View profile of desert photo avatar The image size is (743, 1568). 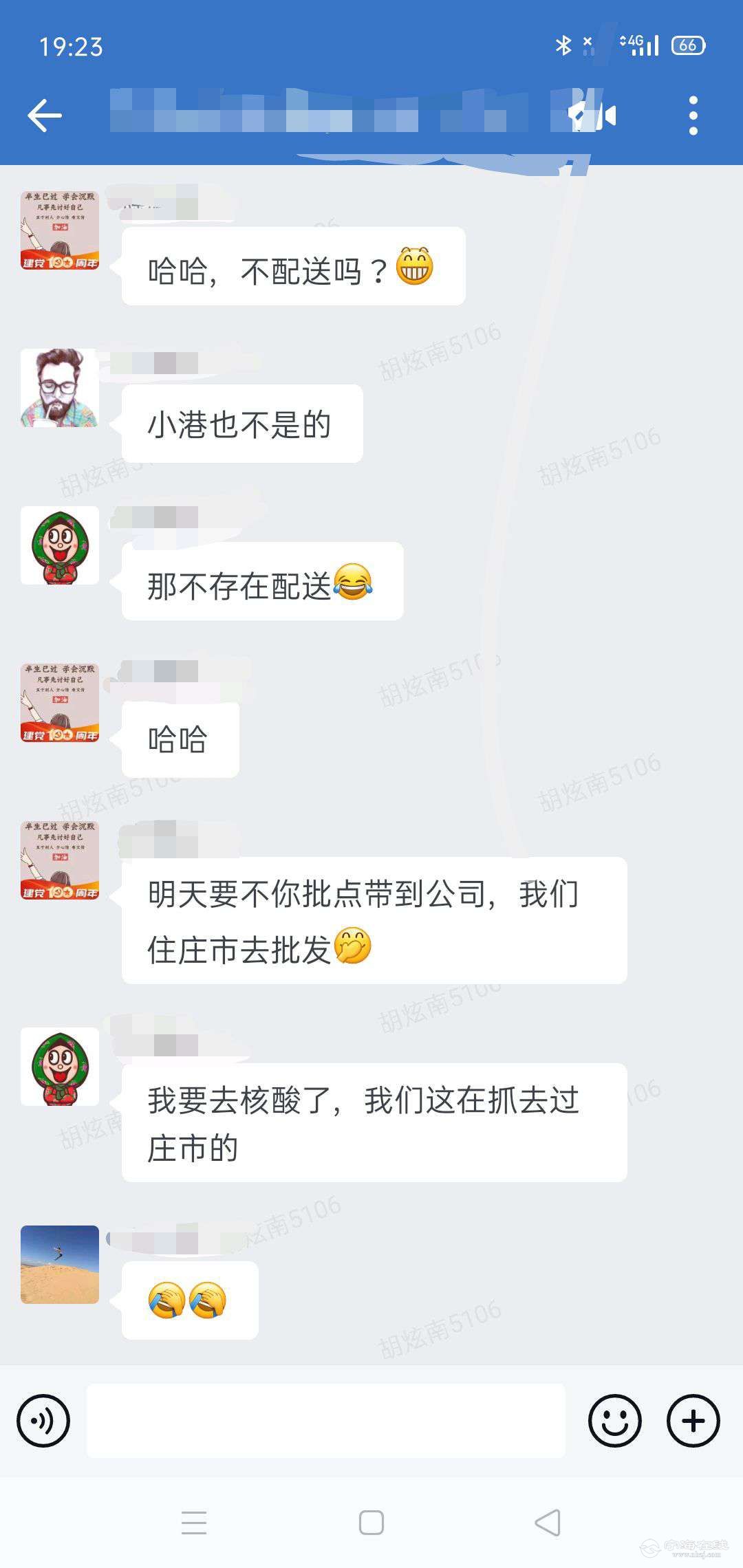pos(60,1265)
